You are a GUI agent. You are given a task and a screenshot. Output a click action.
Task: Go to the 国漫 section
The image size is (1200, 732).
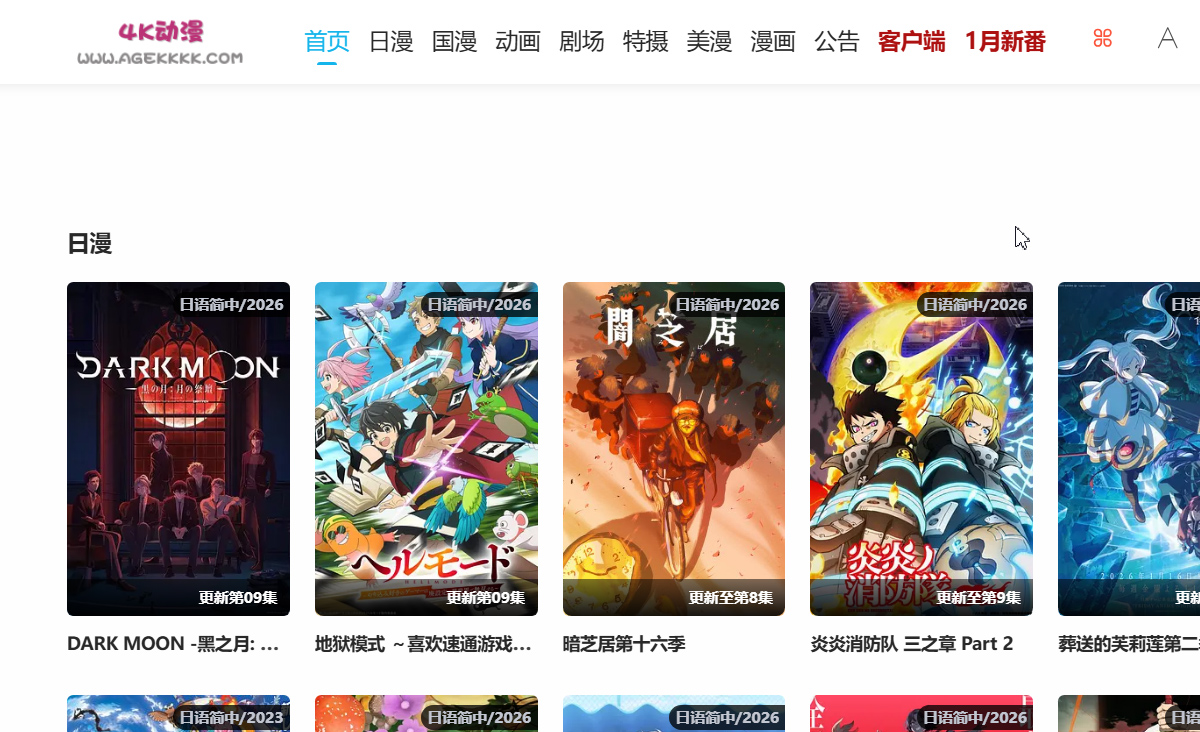coord(454,42)
